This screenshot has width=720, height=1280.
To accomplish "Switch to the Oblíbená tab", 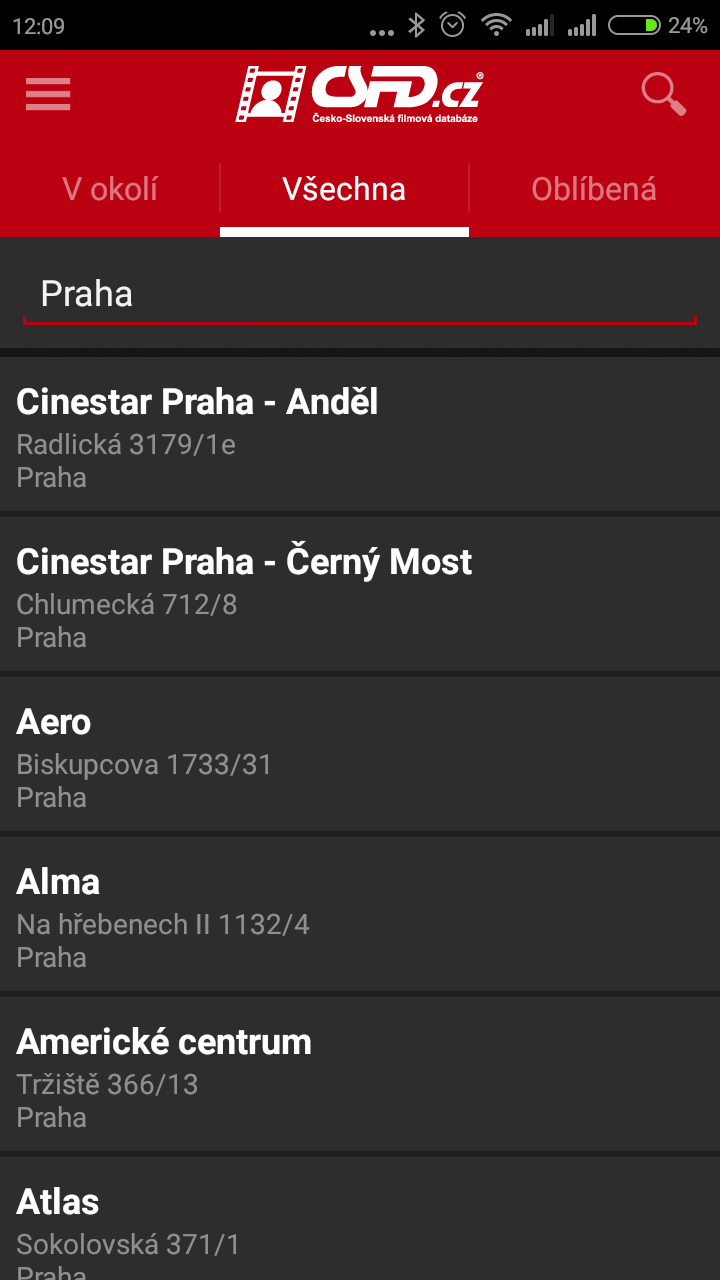I will (x=594, y=189).
